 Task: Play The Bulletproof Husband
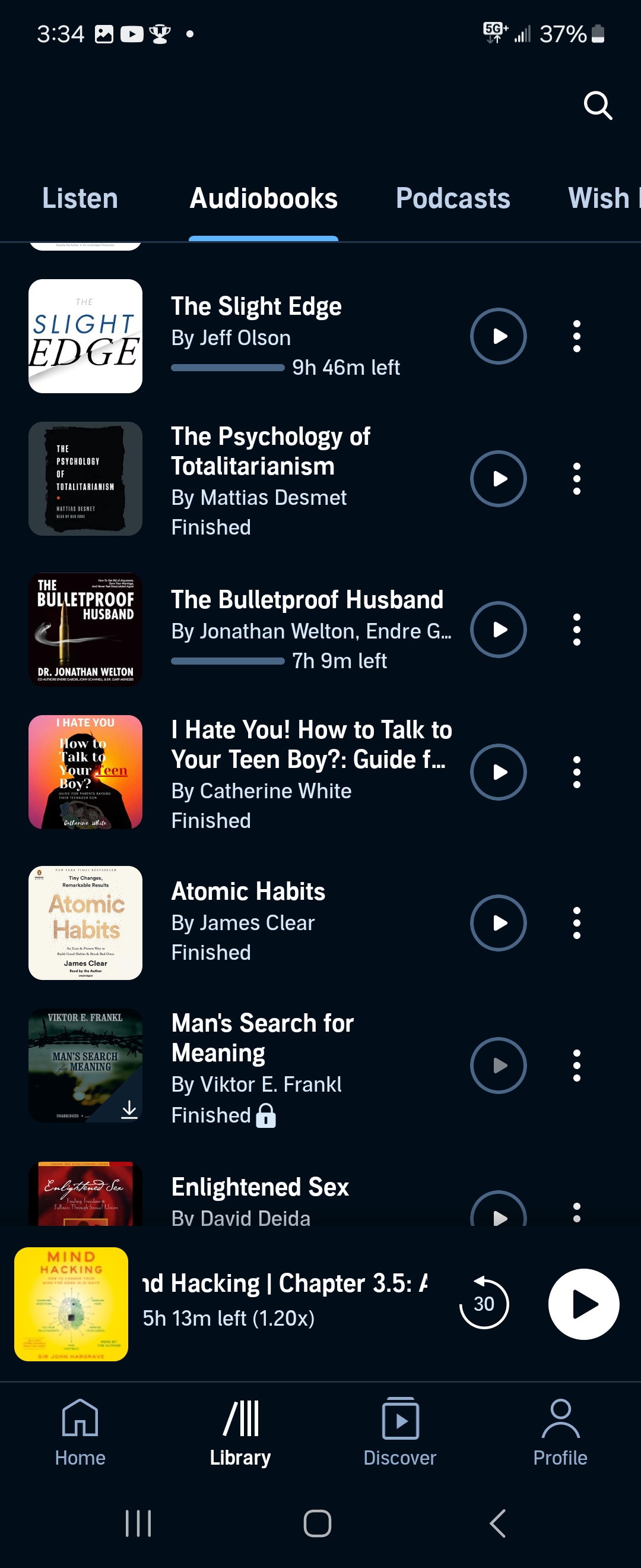coord(498,630)
